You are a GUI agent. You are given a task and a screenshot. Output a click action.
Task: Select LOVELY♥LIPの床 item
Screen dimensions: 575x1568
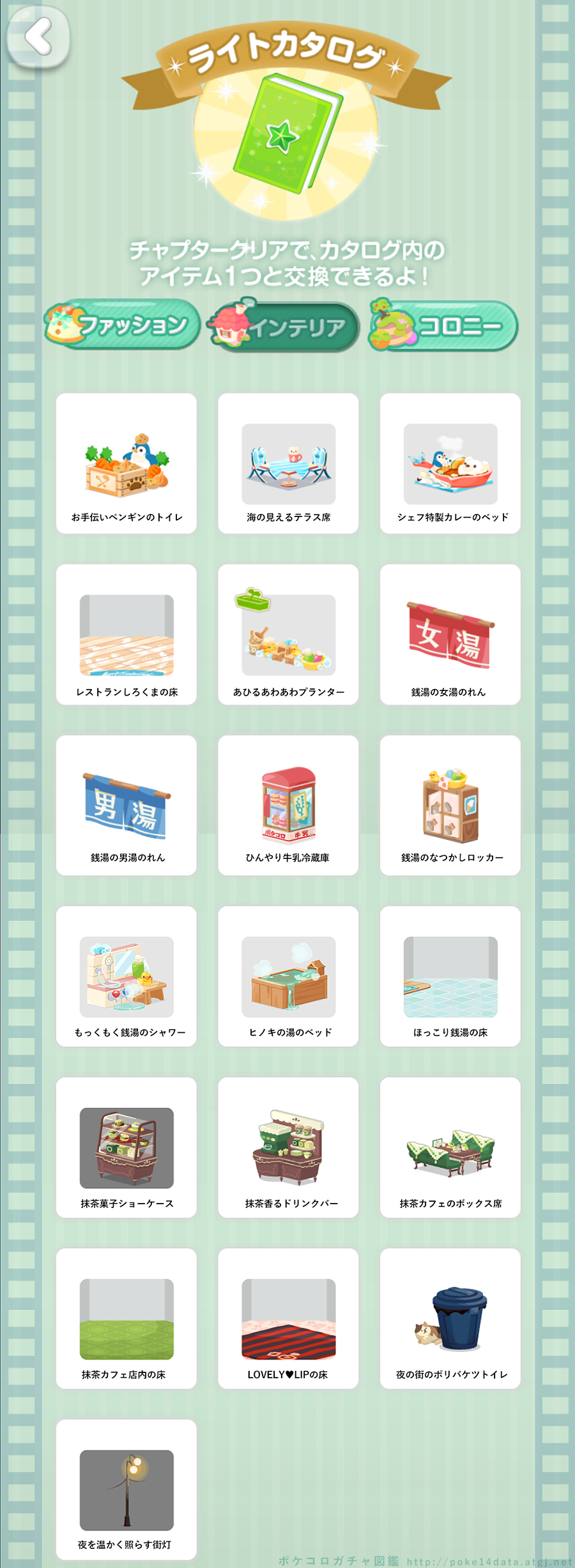(288, 1319)
